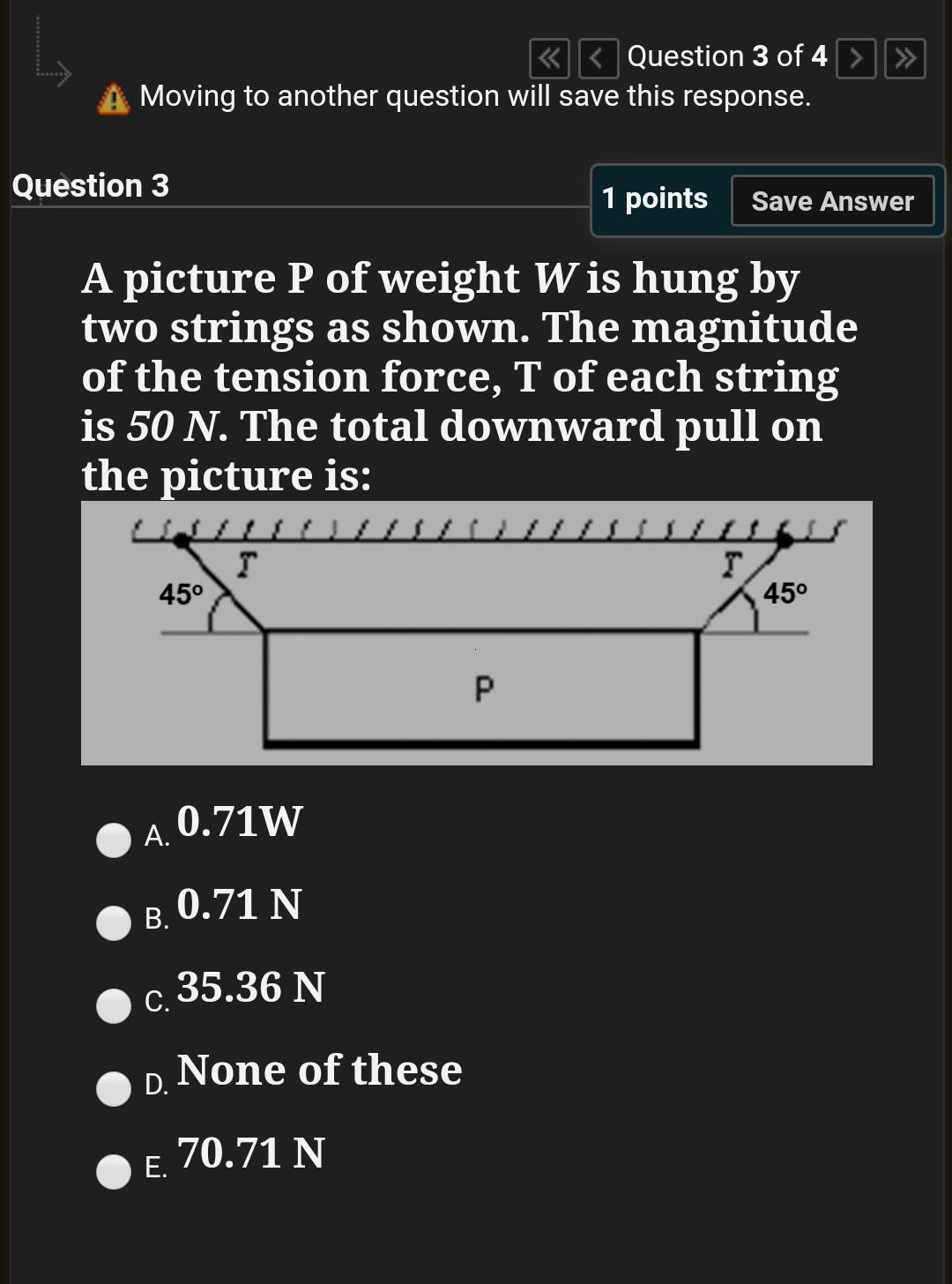Mark option D, None of these
Image resolution: width=952 pixels, height=1284 pixels.
(x=114, y=1089)
